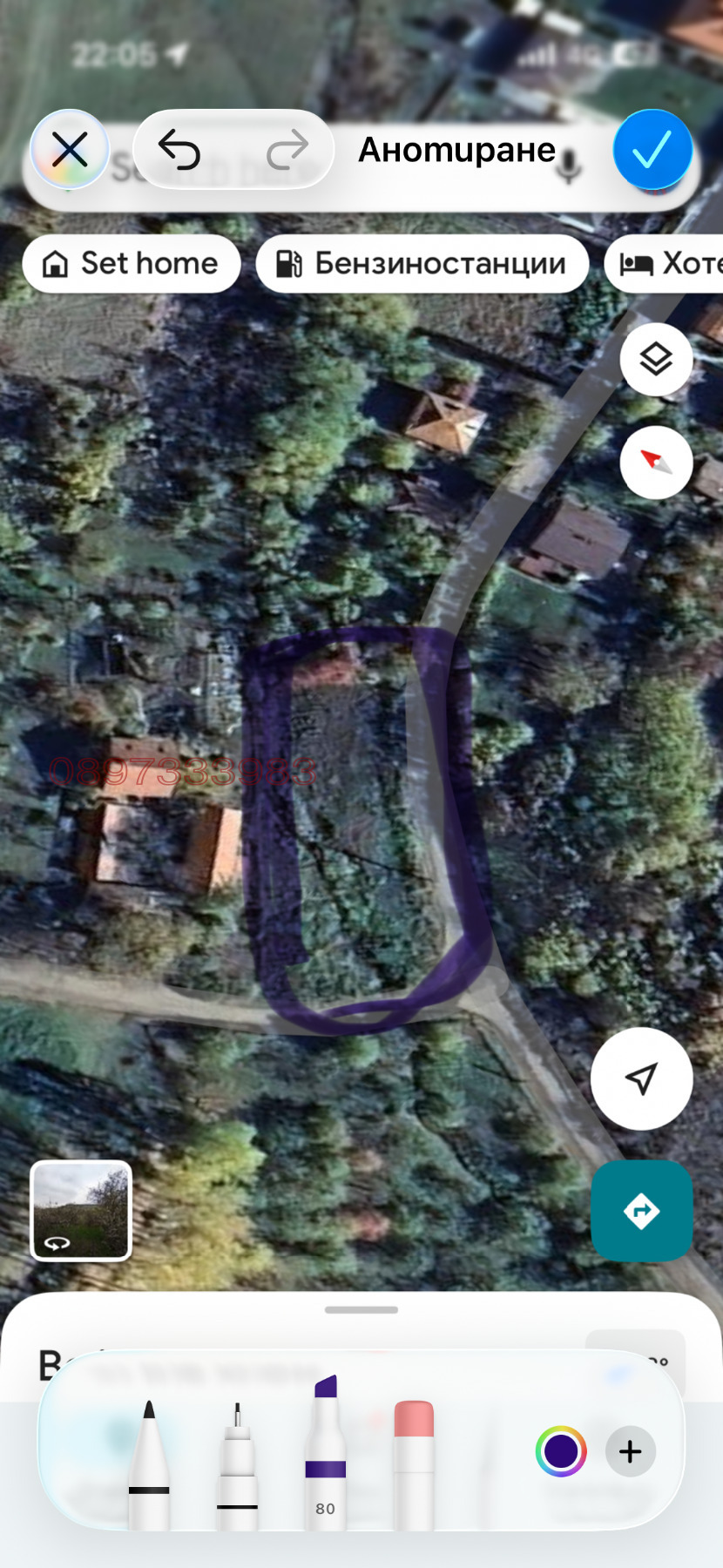Screen dimensions: 723x1568
Task: Open the Хотели category chip
Action: [x=675, y=263]
